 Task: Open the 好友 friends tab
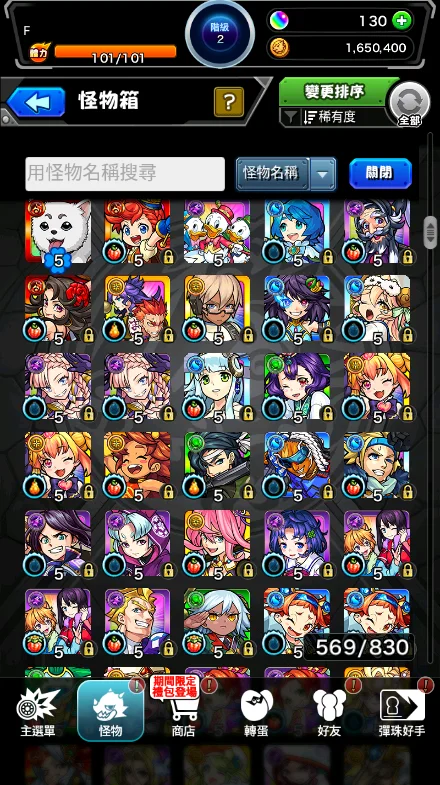point(329,712)
